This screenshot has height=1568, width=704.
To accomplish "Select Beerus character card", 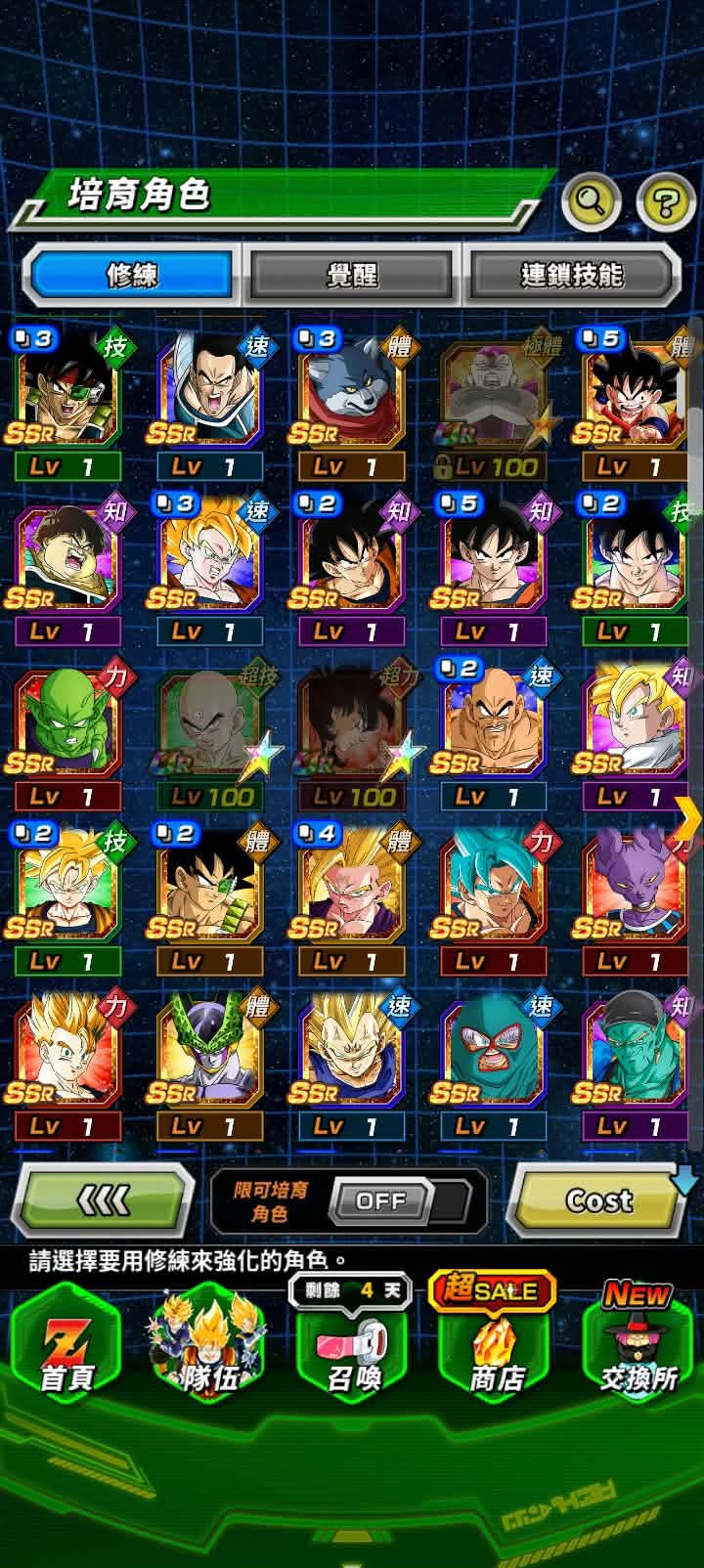I will 638,896.
